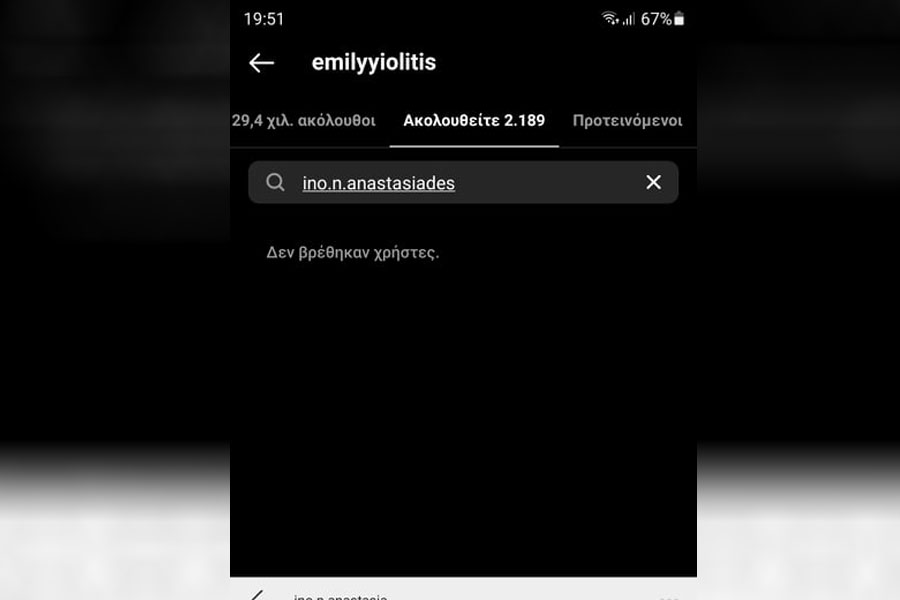Clear the search text with X
This screenshot has width=900, height=600.
click(x=653, y=182)
